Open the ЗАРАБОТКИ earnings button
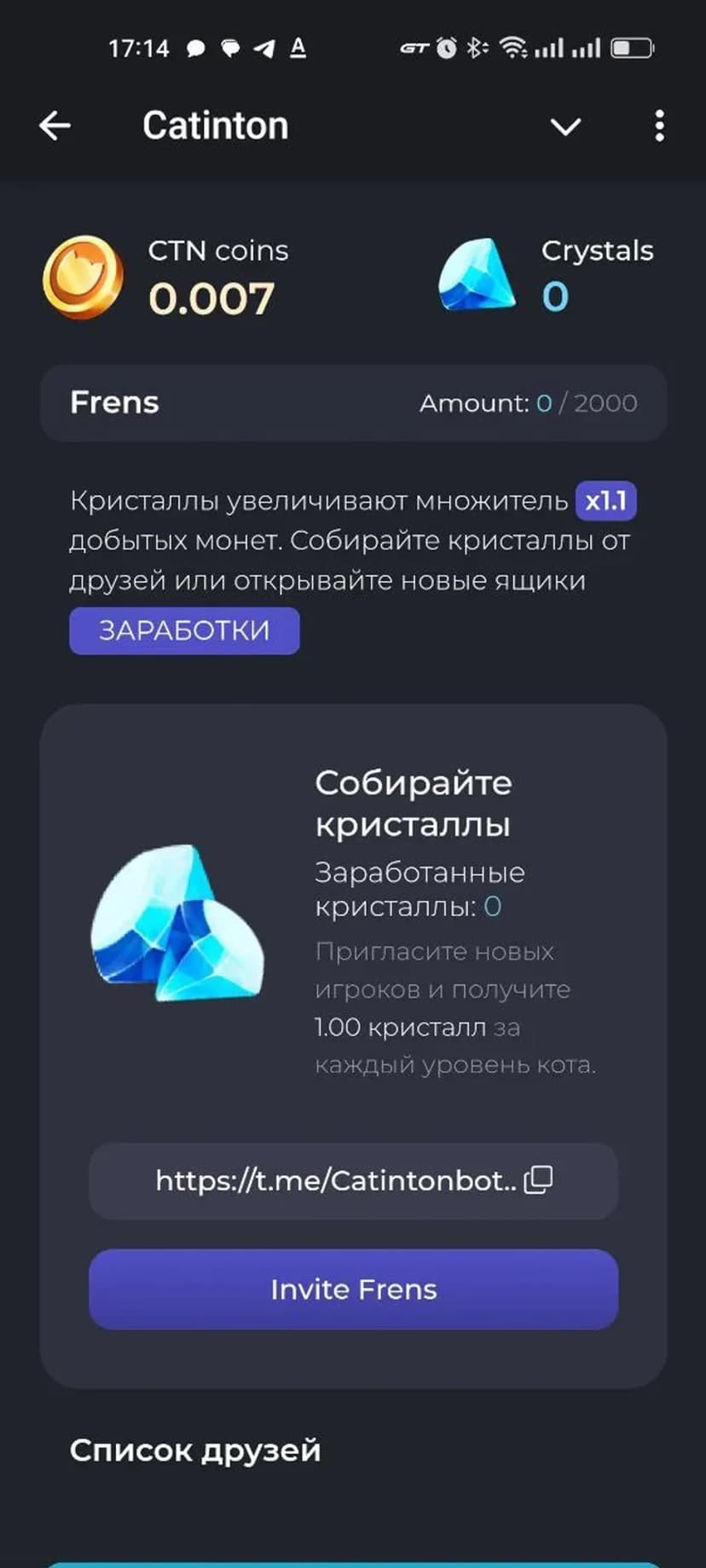Screen dimensions: 706x1568 [x=184, y=631]
